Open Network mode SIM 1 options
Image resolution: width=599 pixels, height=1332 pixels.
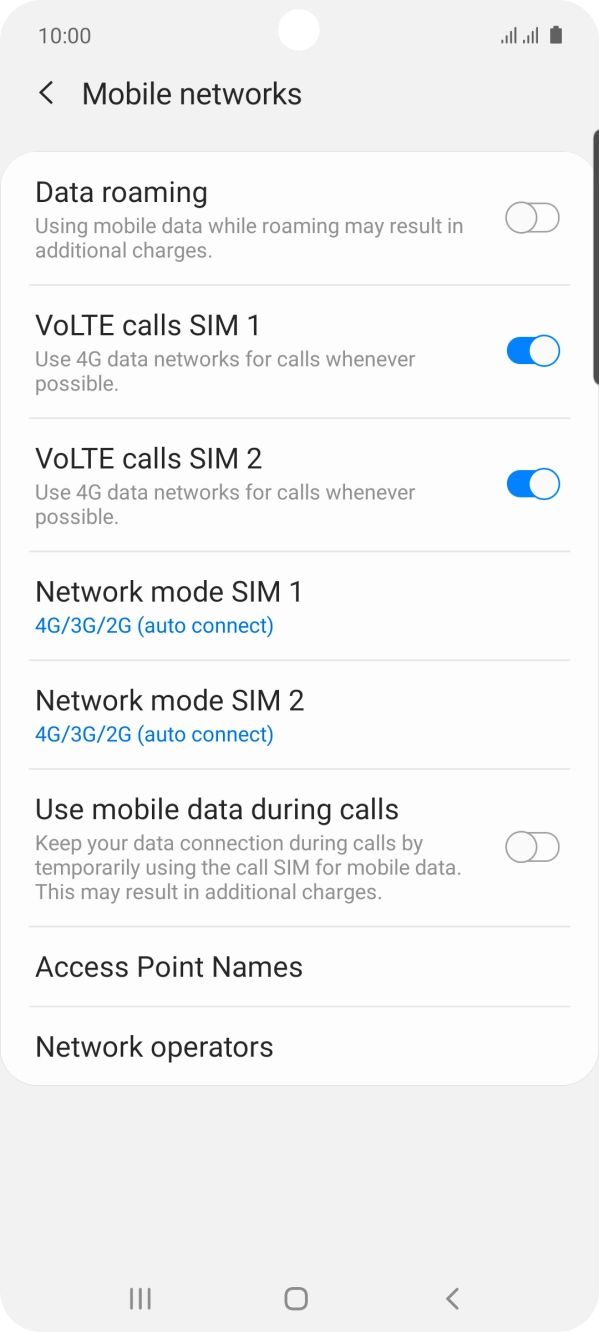tap(299, 606)
